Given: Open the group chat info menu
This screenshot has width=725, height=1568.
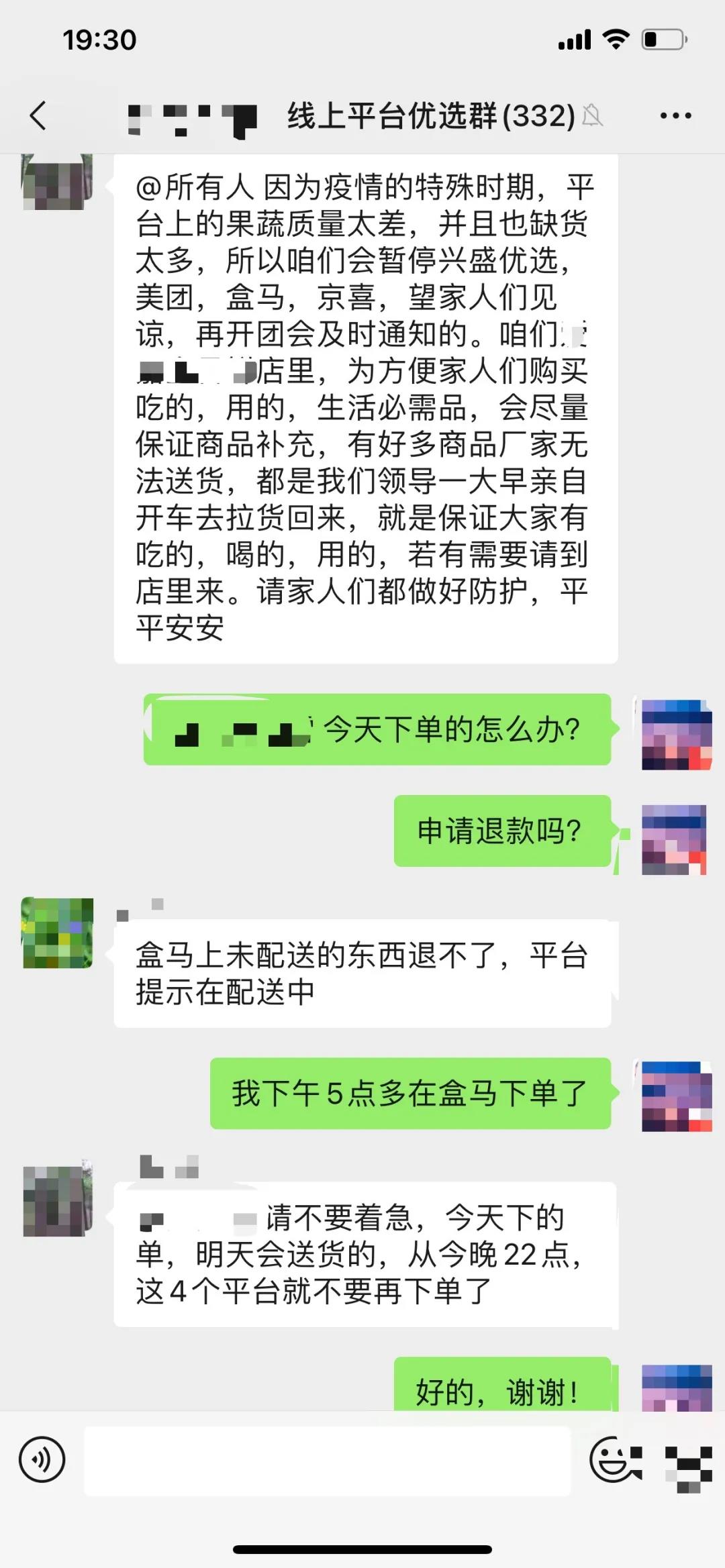Looking at the screenshot, I should pos(675,115).
